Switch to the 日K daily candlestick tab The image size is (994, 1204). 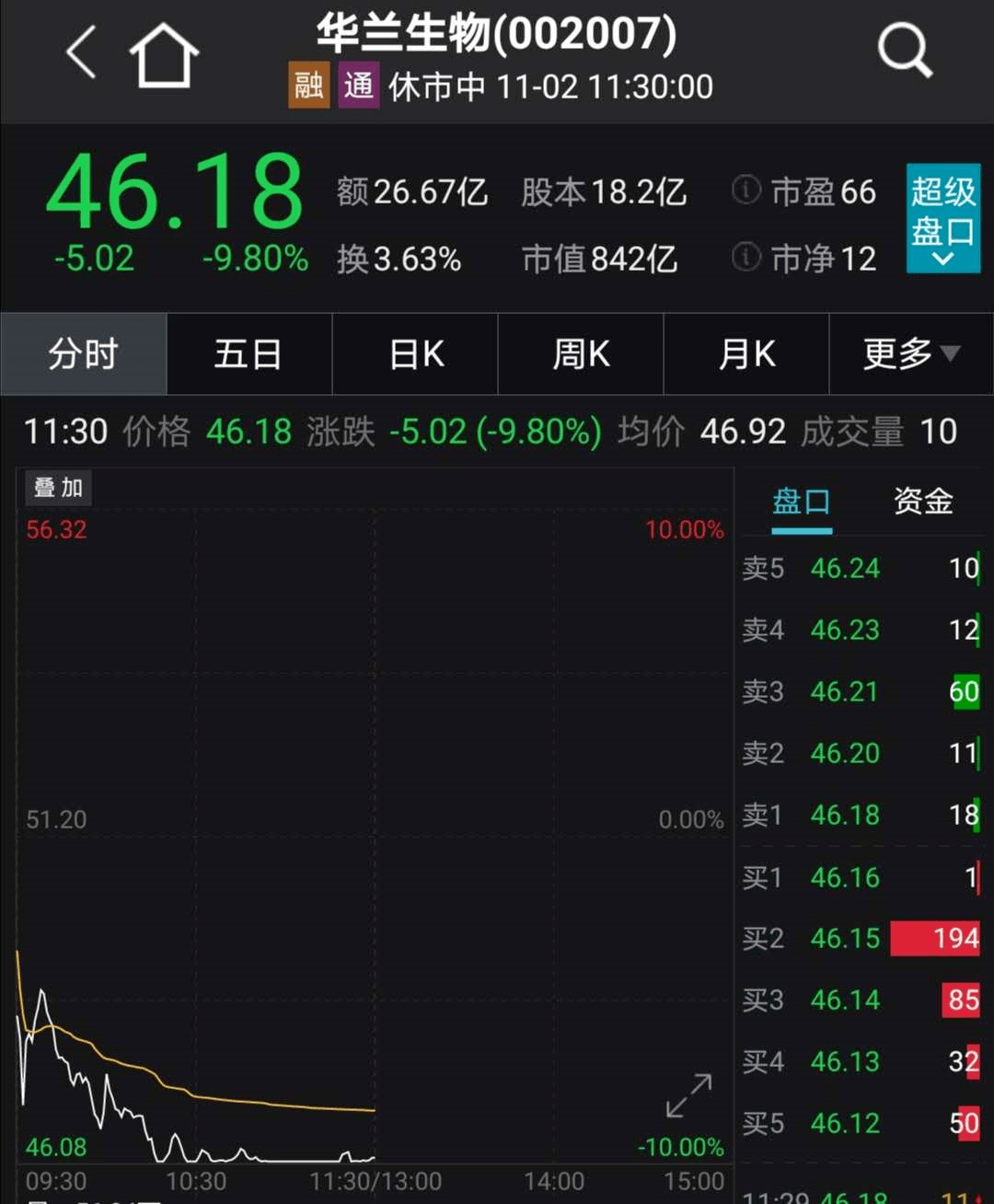414,353
